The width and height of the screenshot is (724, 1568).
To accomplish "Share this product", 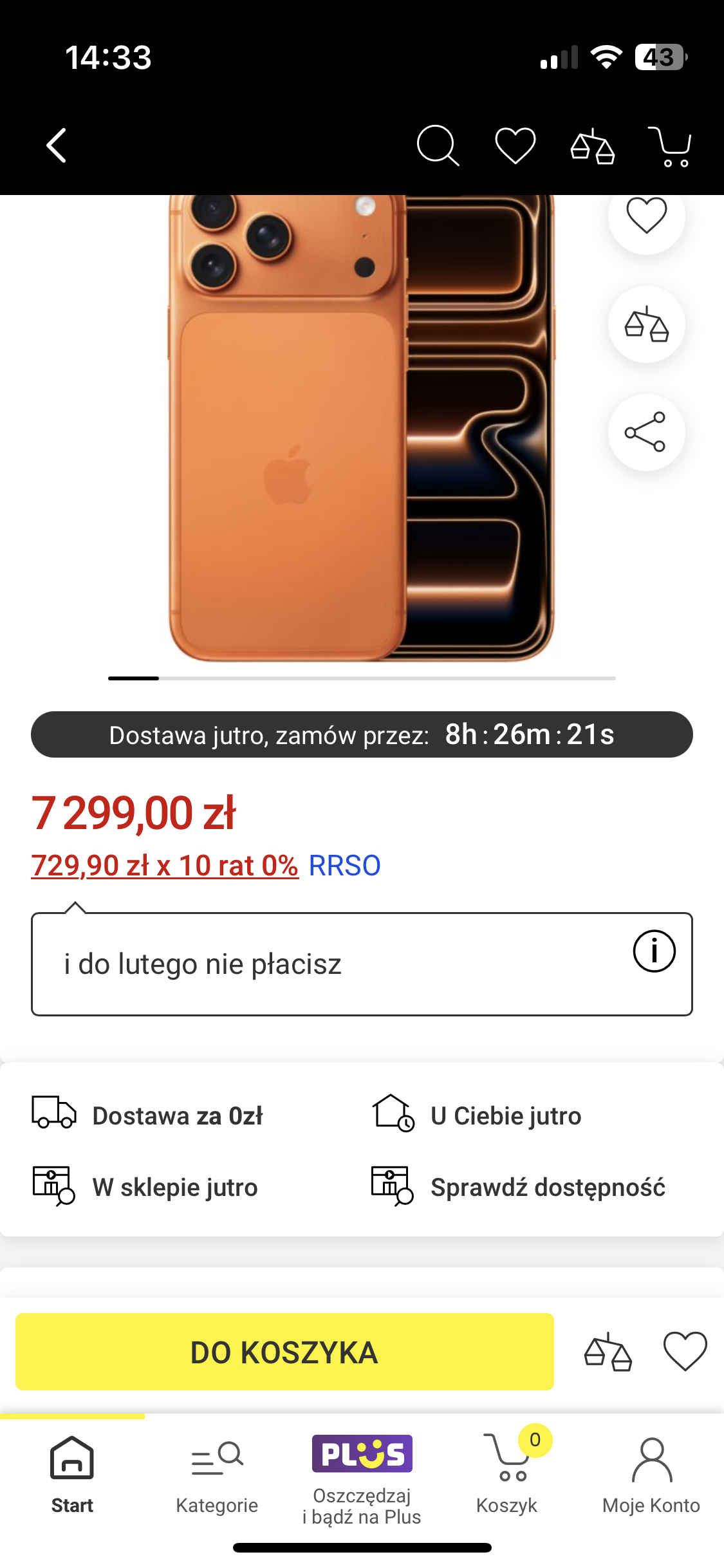I will pos(646,432).
